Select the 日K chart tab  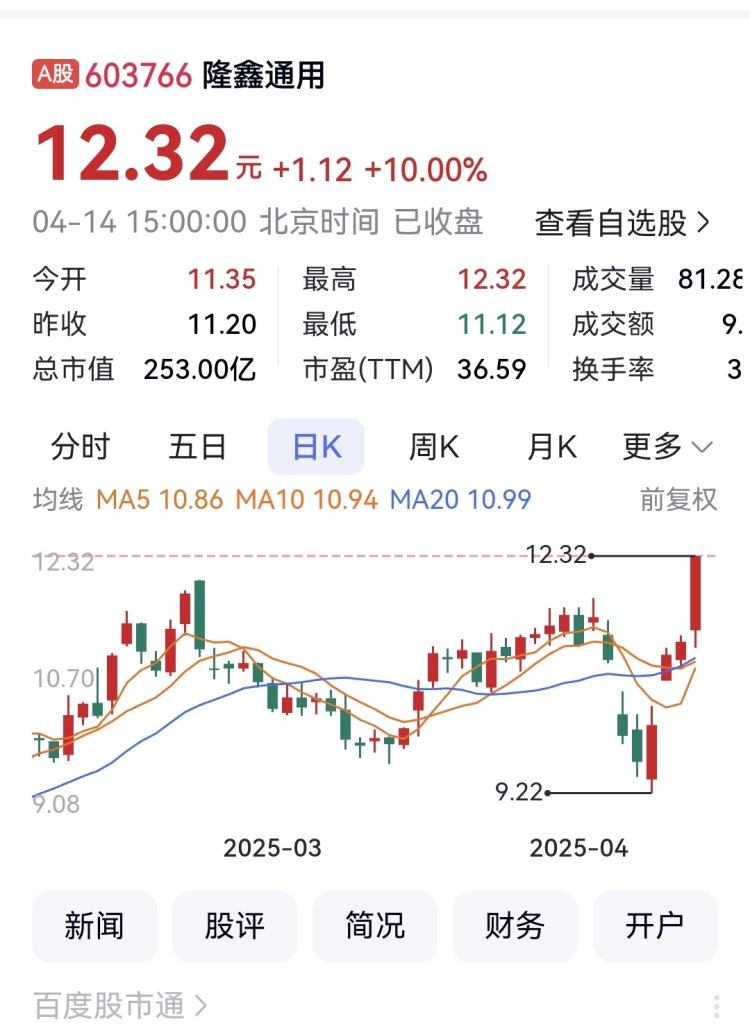point(316,447)
